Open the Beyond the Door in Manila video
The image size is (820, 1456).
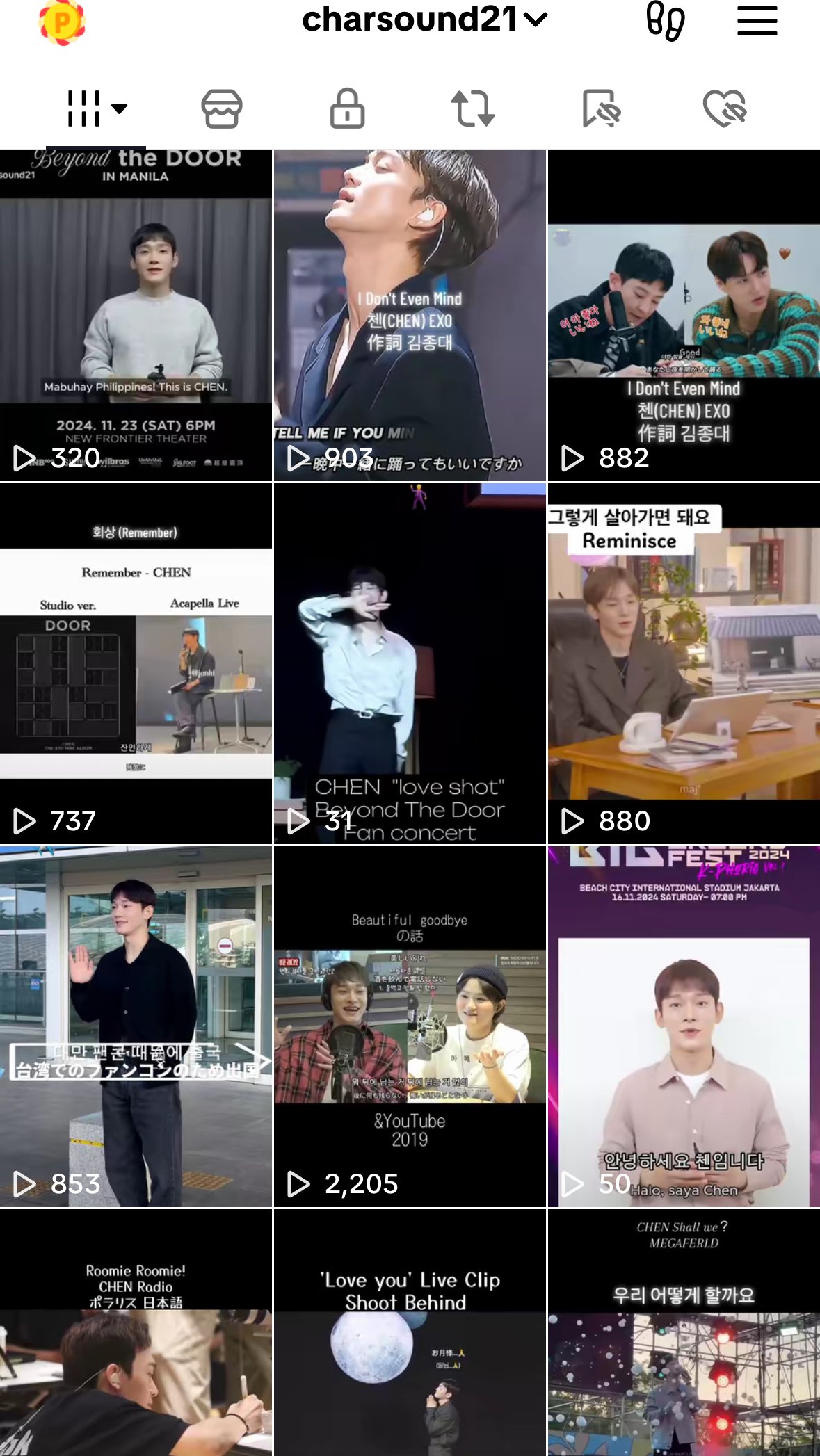[136, 316]
